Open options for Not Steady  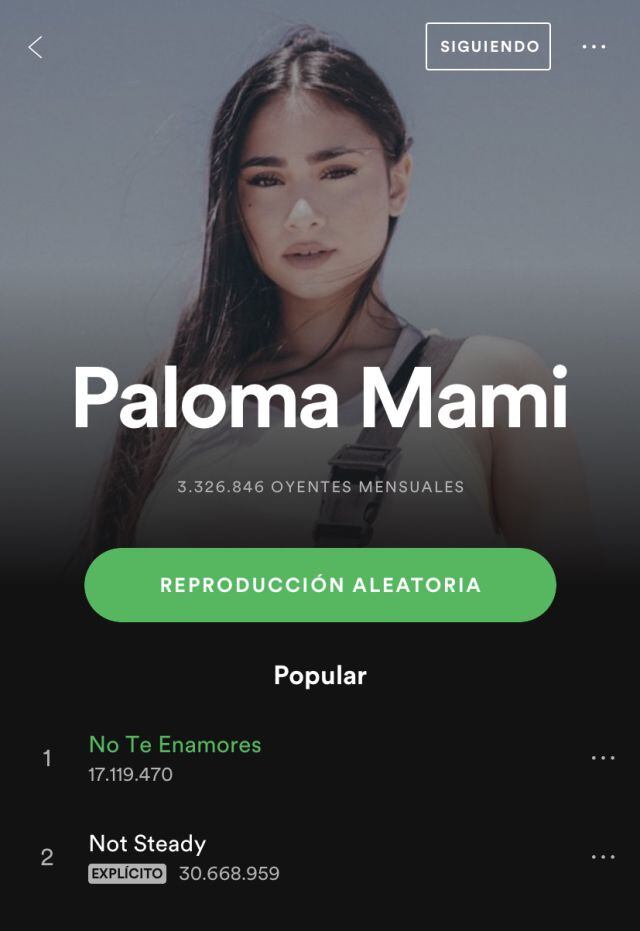click(x=603, y=857)
